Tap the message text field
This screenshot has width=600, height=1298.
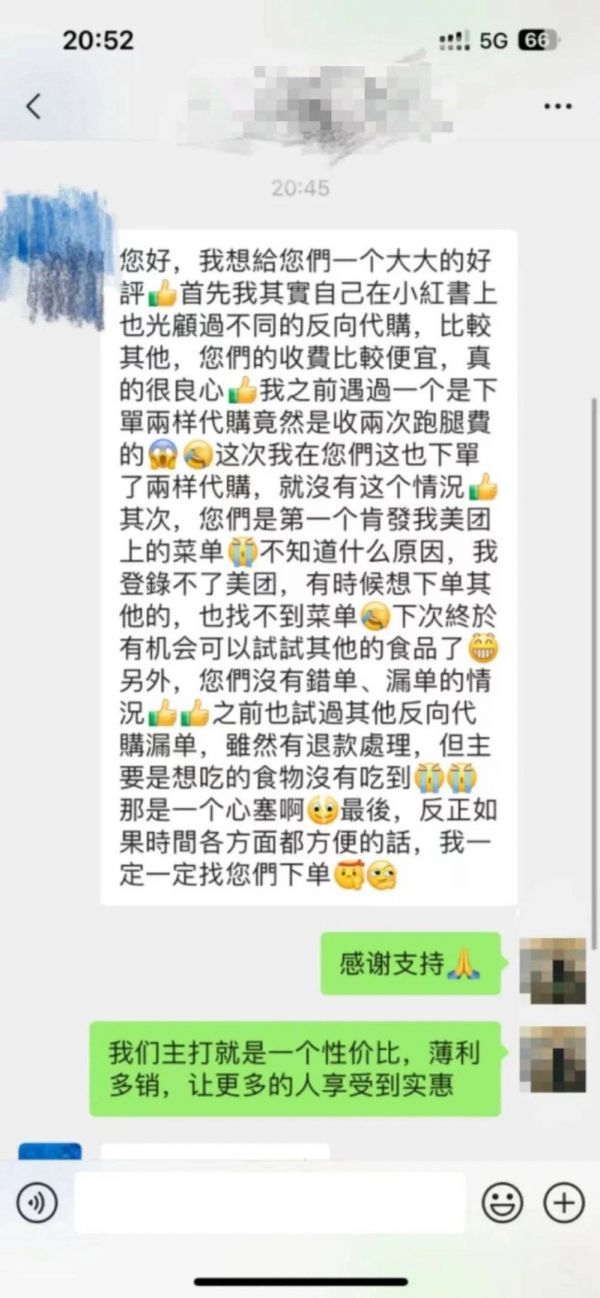click(x=270, y=1202)
